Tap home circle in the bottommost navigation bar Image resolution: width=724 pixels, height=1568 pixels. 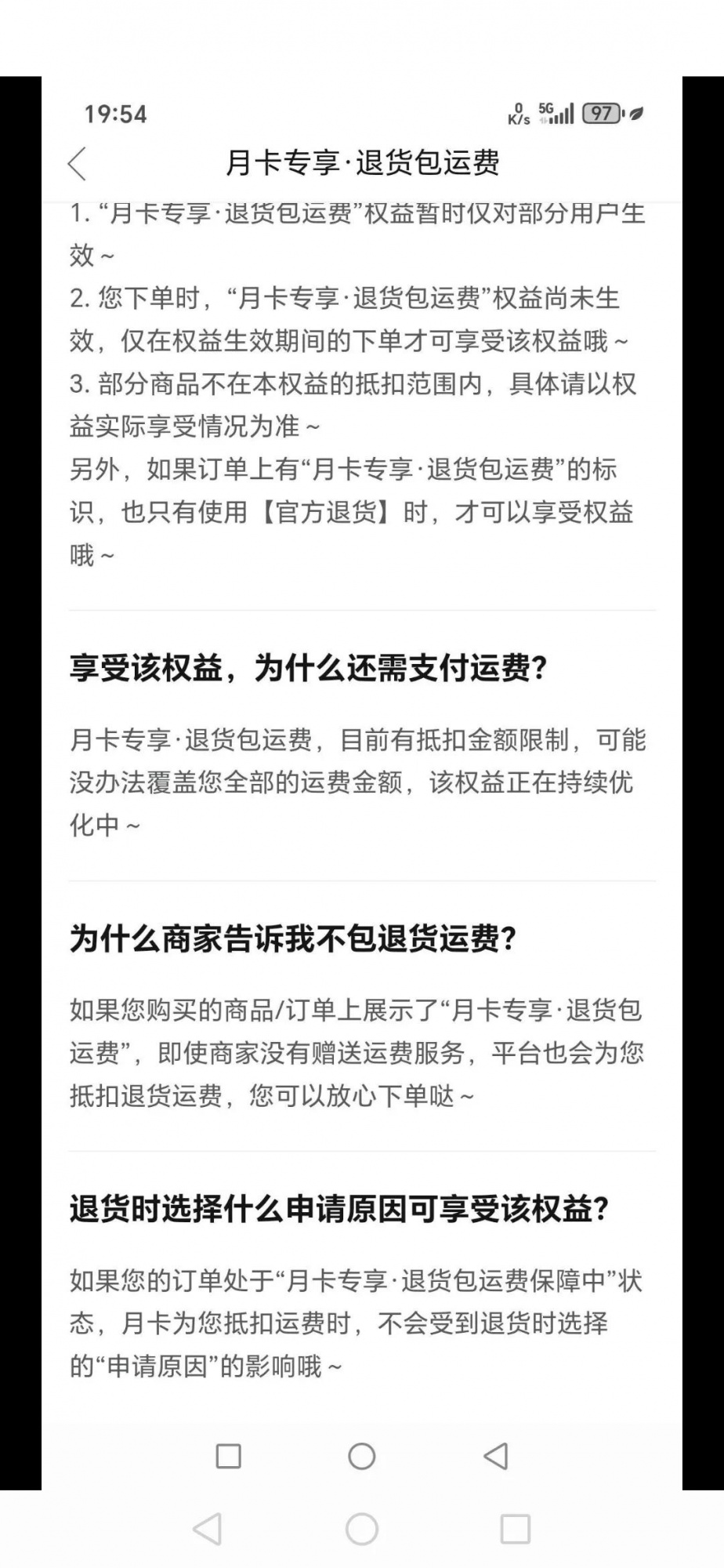(x=361, y=1529)
